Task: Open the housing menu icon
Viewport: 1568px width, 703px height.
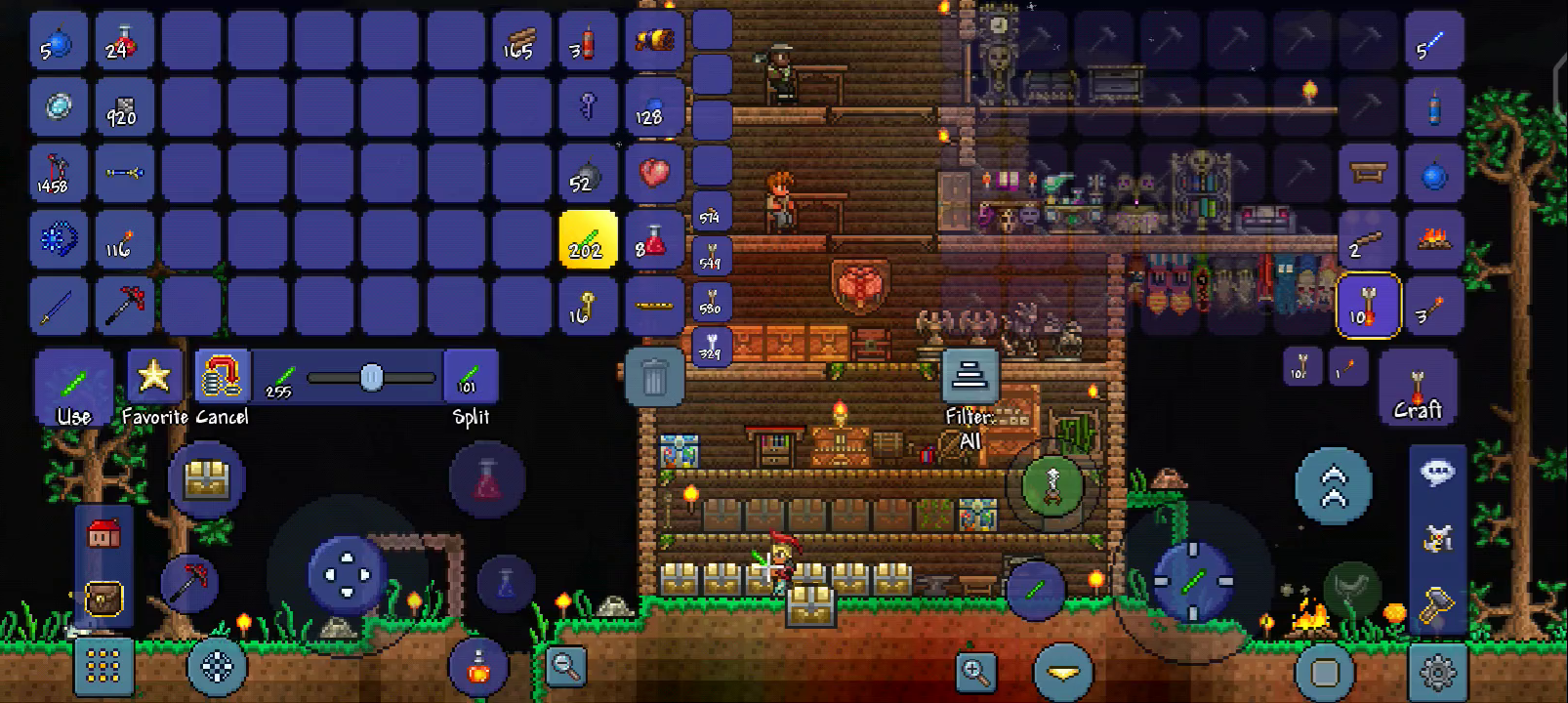Action: tap(103, 533)
